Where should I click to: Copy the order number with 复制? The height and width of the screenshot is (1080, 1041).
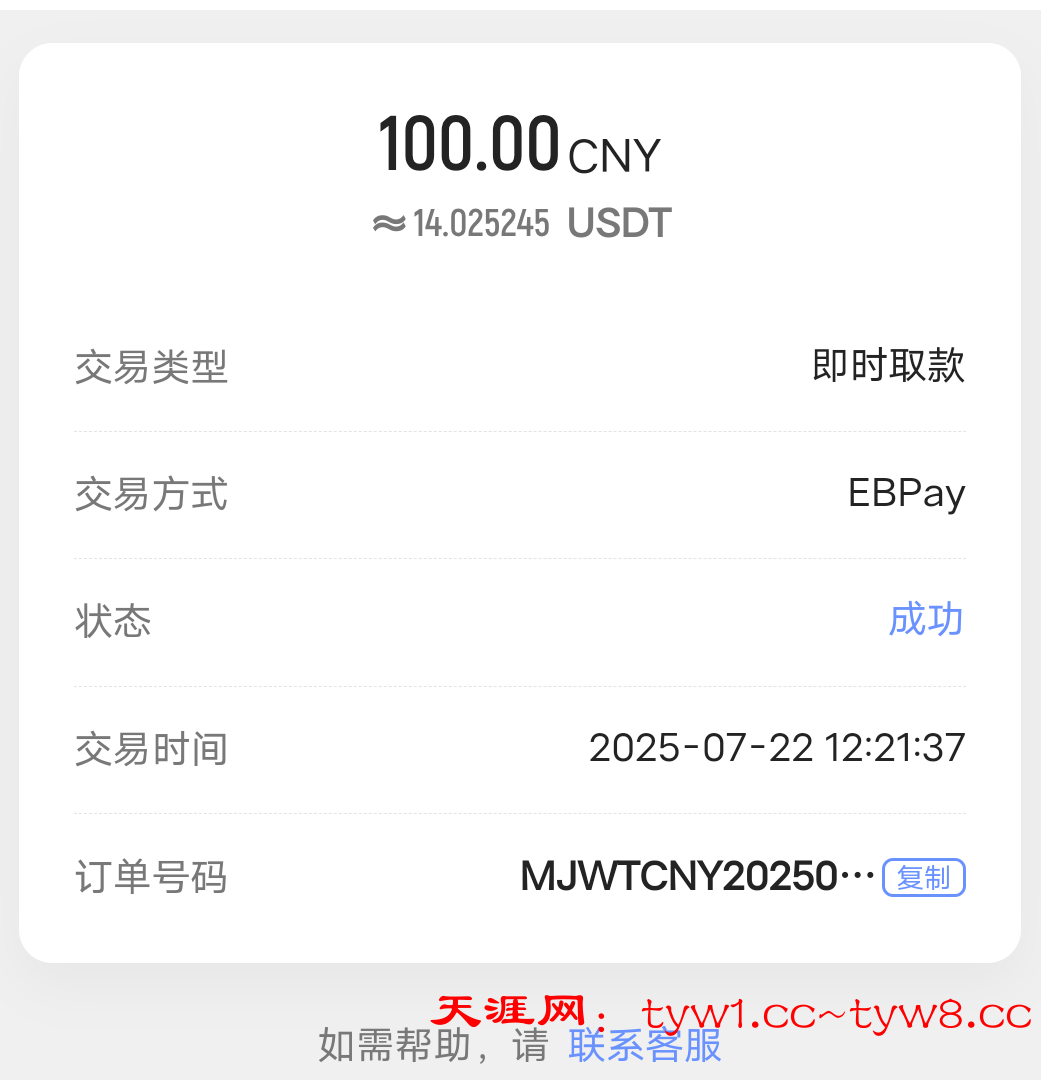[x=923, y=878]
